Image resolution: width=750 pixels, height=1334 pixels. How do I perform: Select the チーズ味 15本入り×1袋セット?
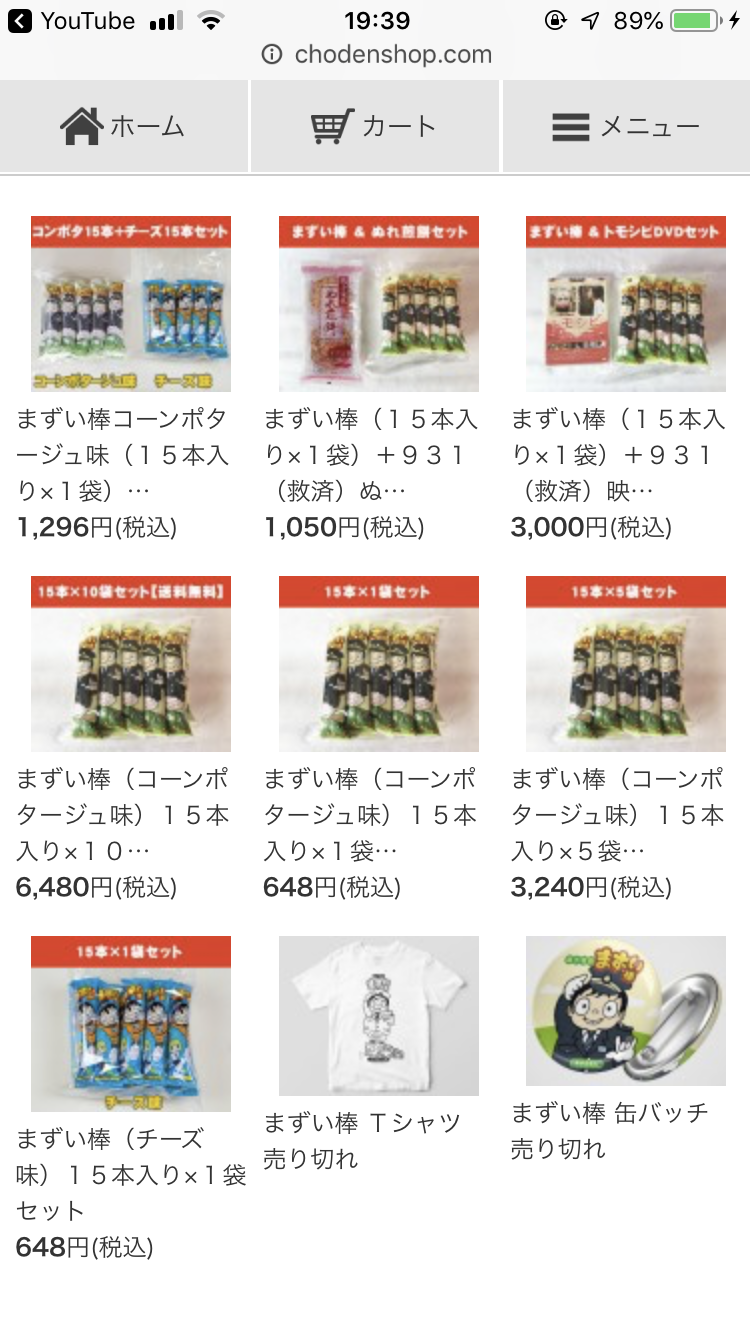click(131, 1024)
